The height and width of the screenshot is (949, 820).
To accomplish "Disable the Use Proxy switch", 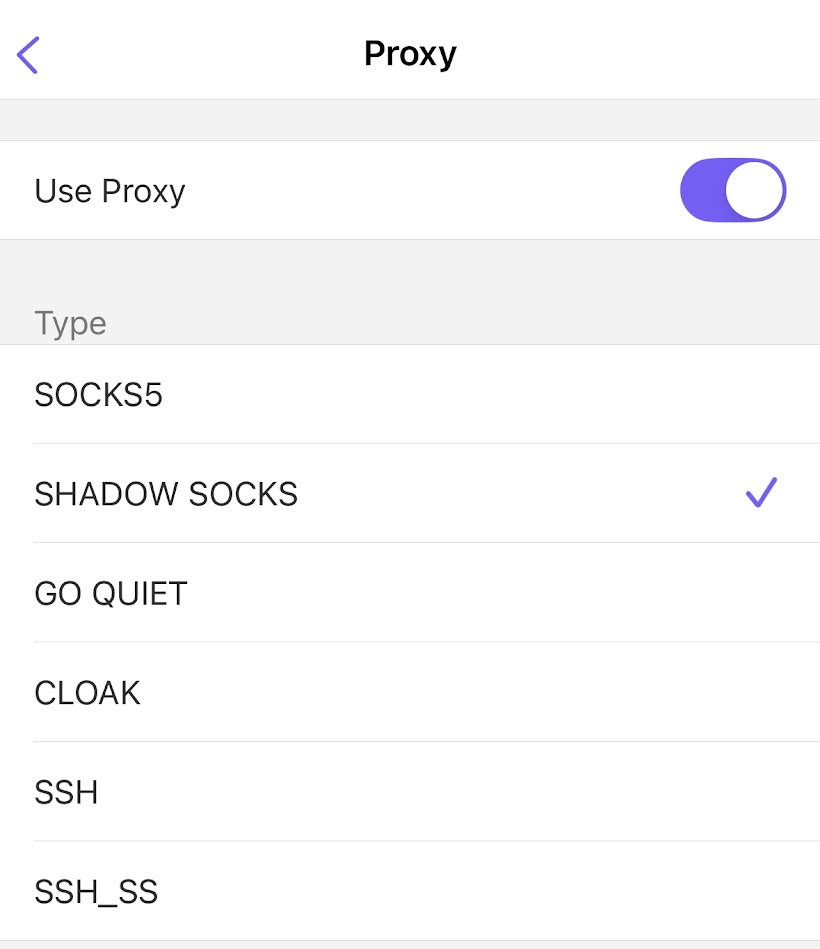I will [x=733, y=190].
